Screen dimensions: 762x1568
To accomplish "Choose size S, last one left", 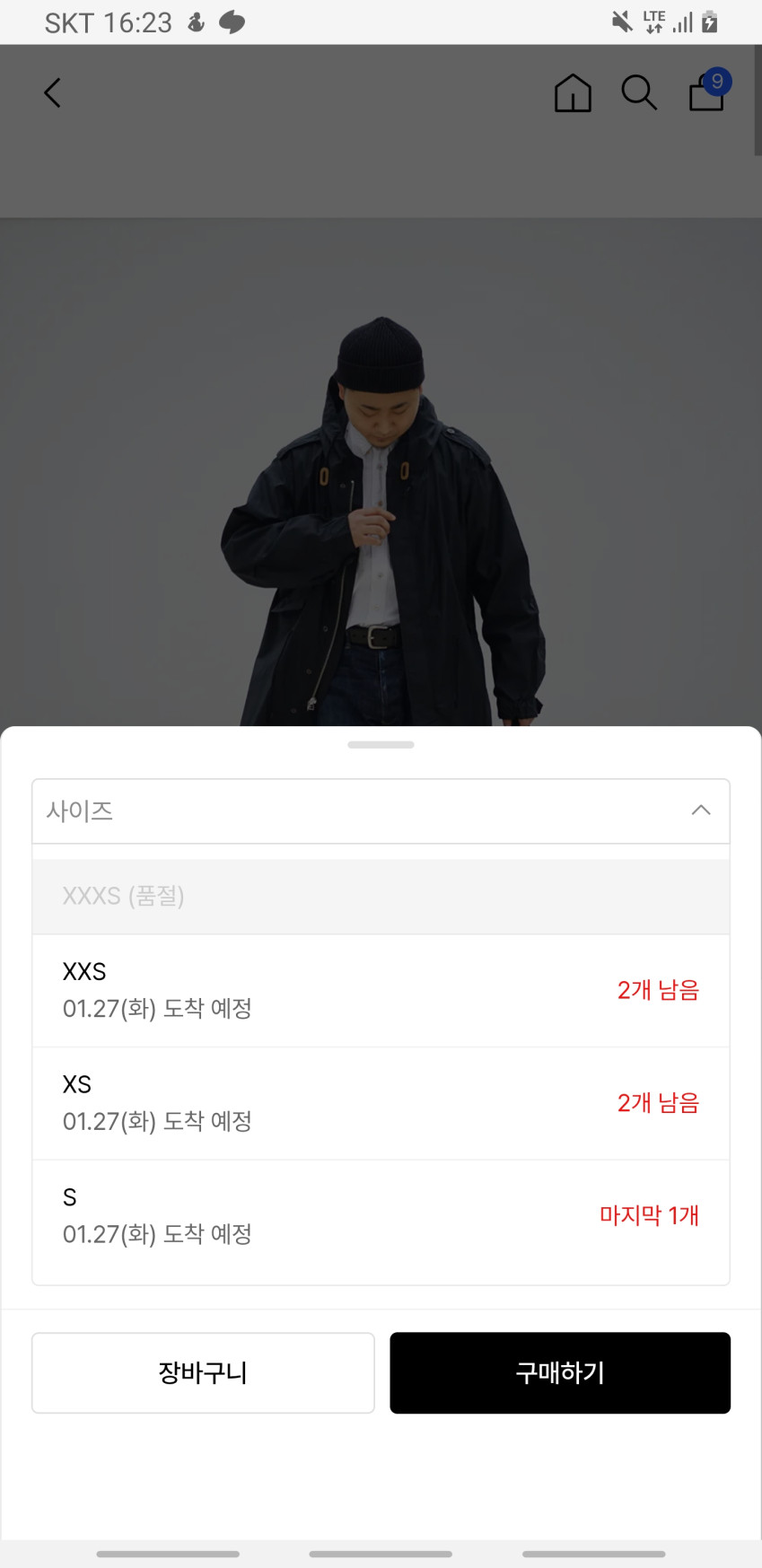I will point(381,1215).
